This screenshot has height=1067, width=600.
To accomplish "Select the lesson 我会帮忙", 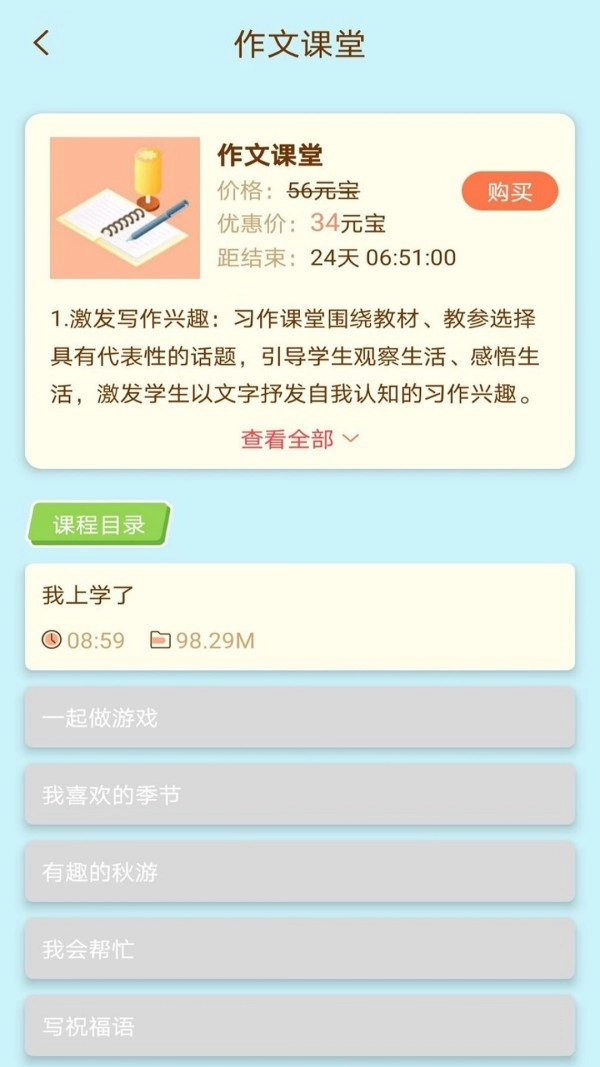I will pyautogui.click(x=300, y=948).
